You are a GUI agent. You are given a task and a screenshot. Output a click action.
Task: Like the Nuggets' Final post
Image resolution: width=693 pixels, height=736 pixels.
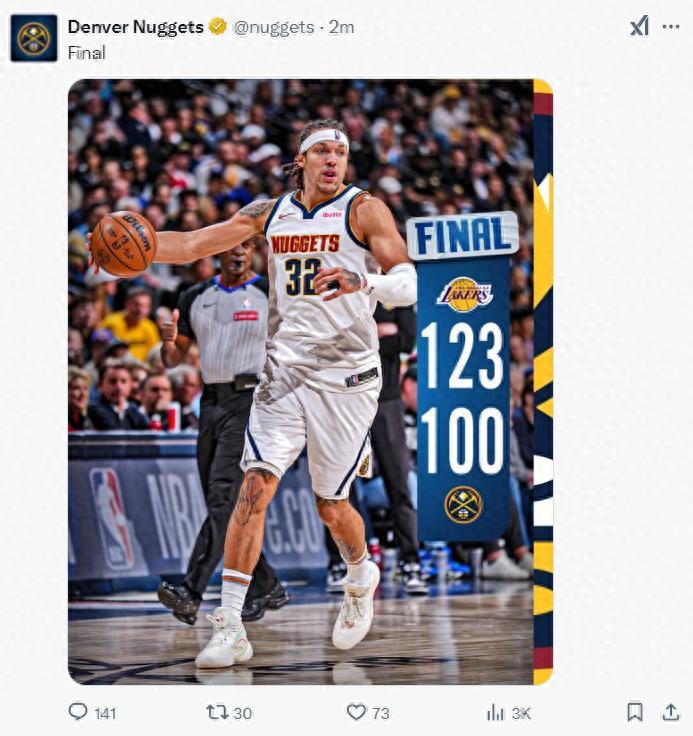pyautogui.click(x=356, y=712)
